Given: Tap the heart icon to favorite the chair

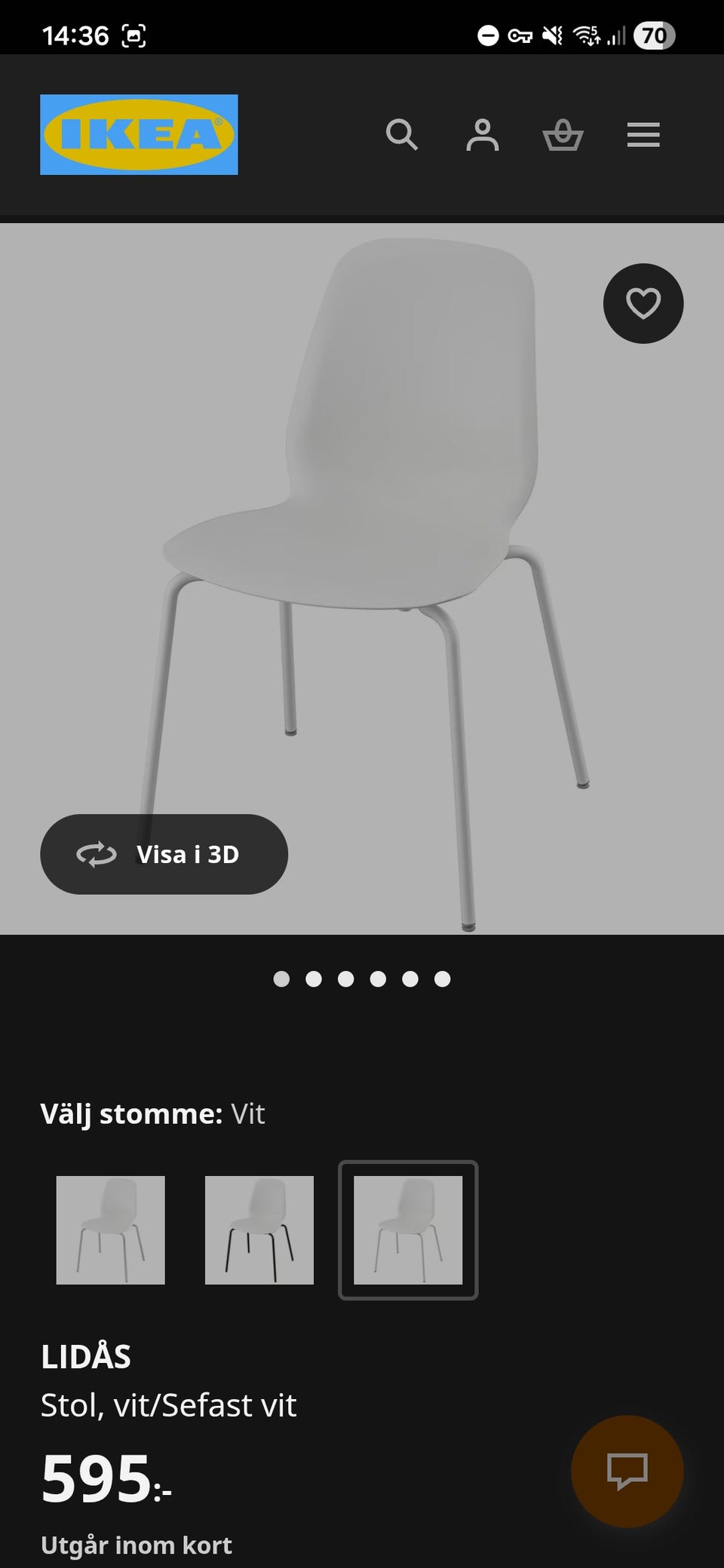Looking at the screenshot, I should coord(643,303).
